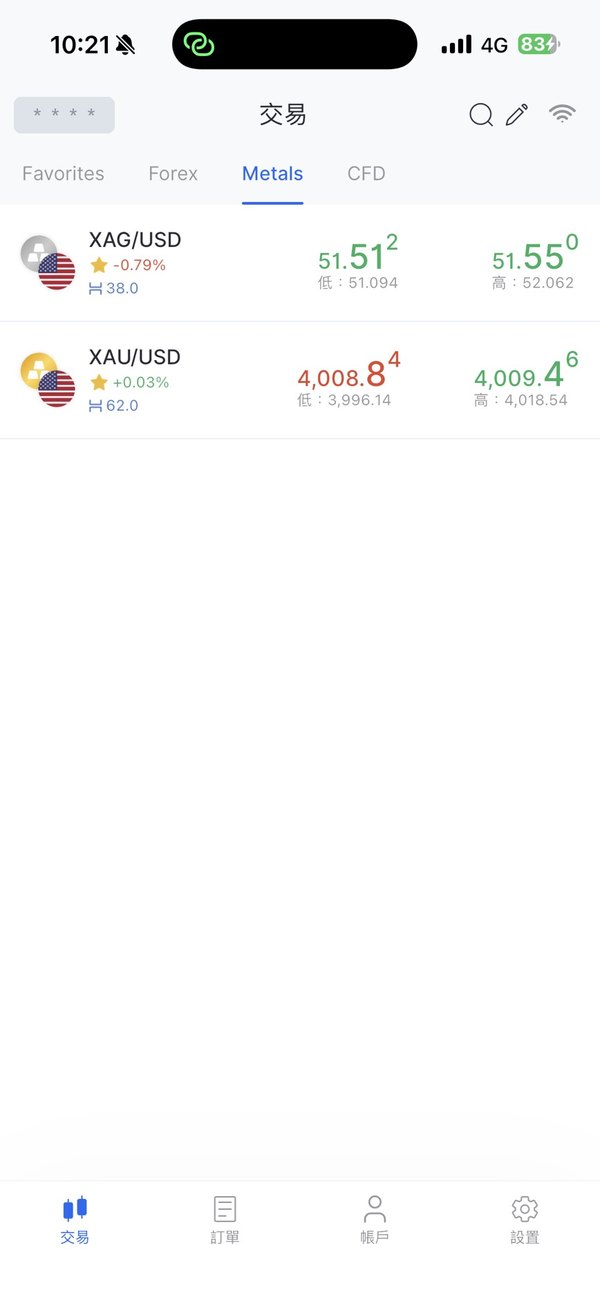
Task: Toggle the favorite star on XAU/USD
Action: pos(98,382)
